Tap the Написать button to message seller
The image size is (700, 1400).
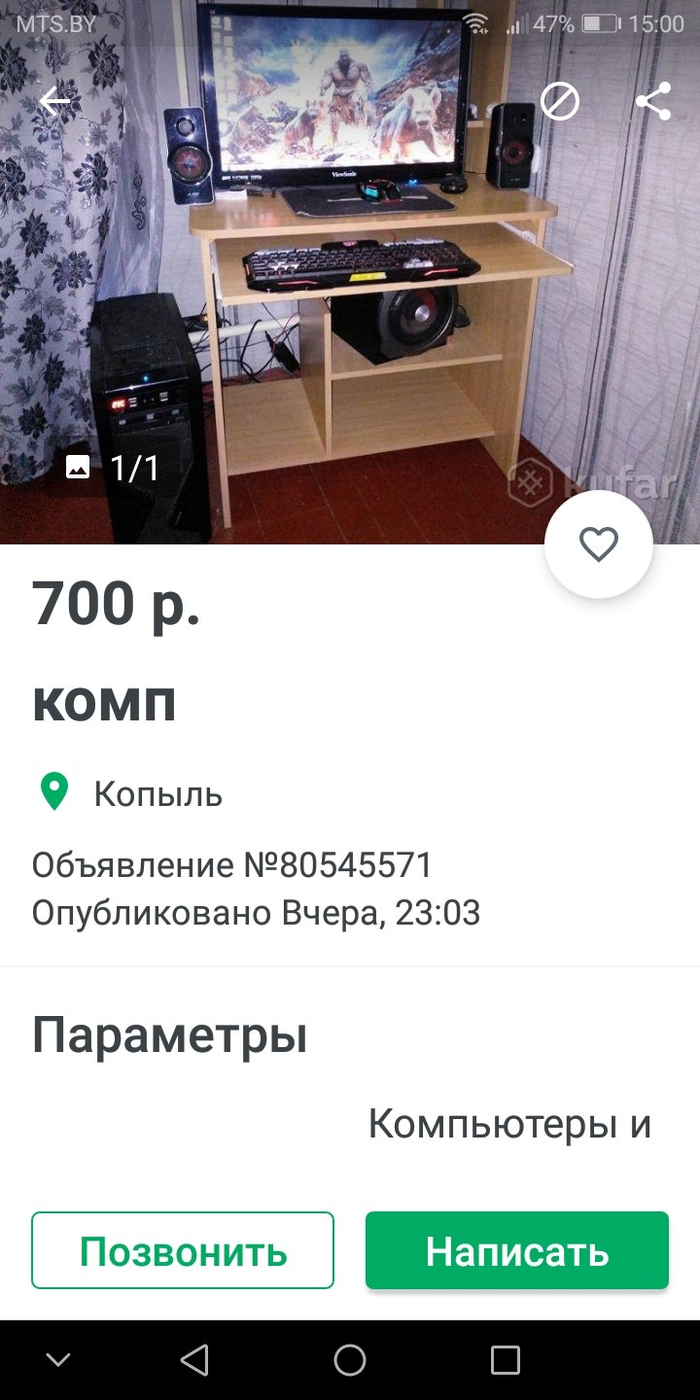point(517,1250)
